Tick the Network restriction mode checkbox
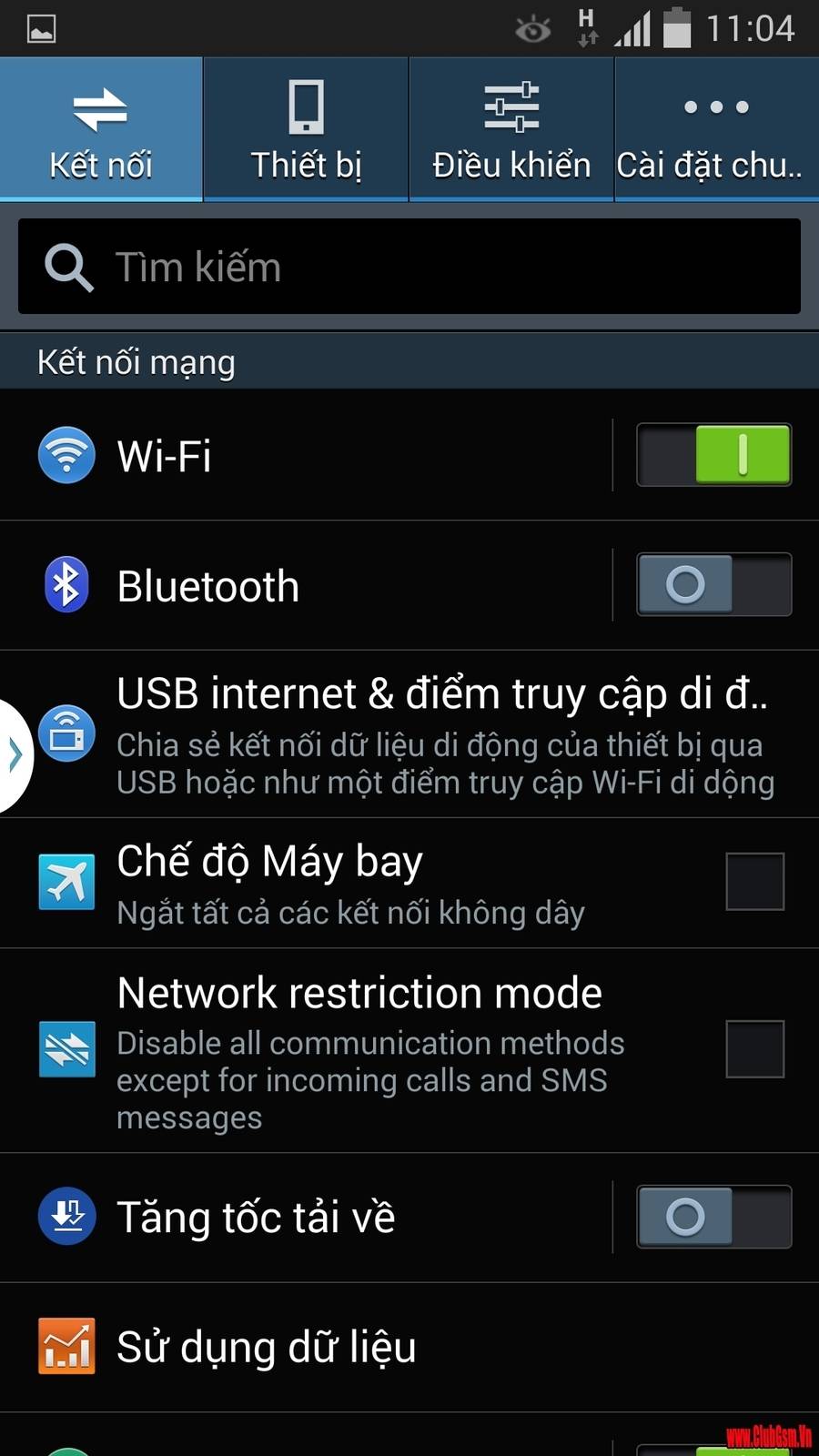The image size is (819, 1456). click(754, 1048)
